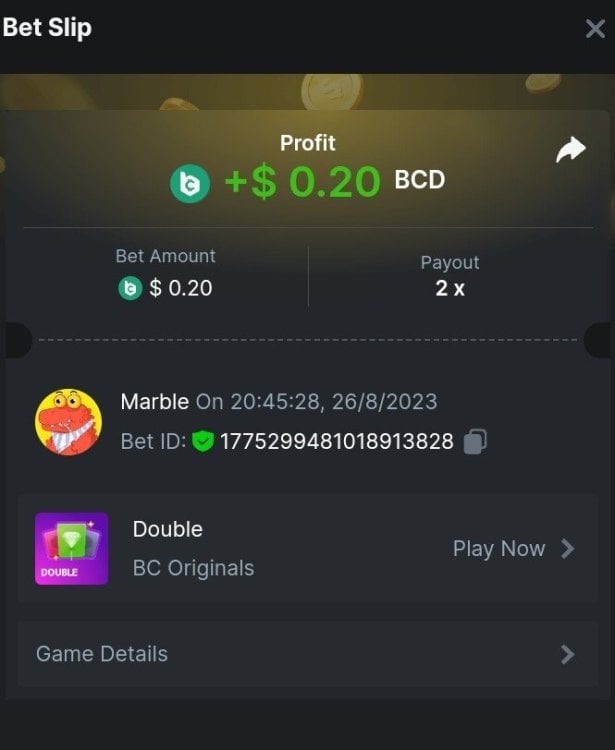Tap Play Now for Double game
Screen dimensions: 615x750
pos(513,548)
